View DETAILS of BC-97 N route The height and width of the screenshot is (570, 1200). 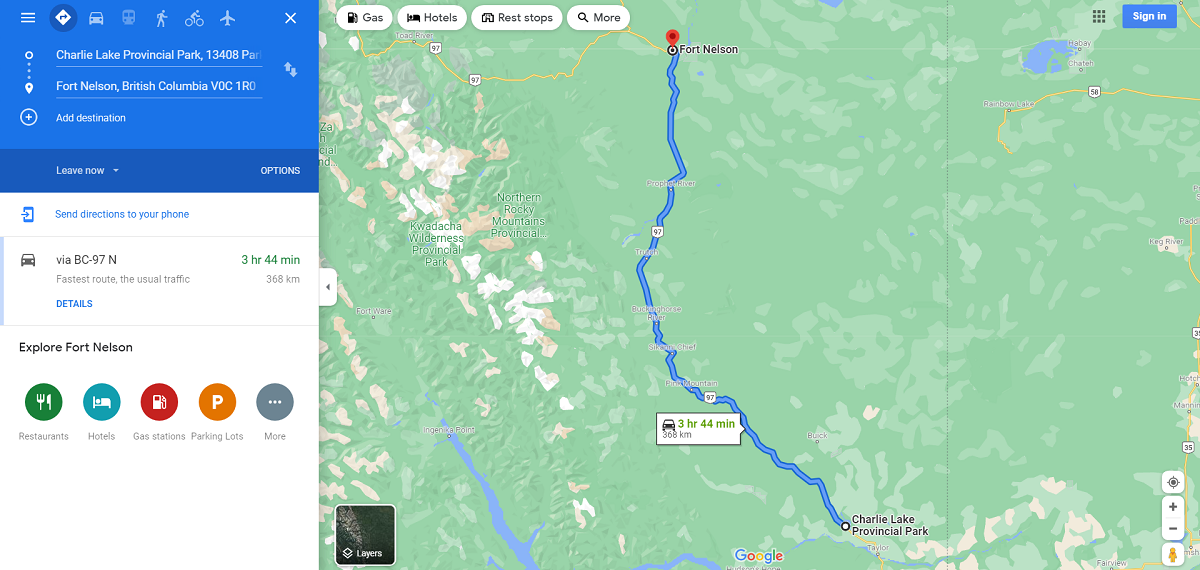(x=74, y=304)
